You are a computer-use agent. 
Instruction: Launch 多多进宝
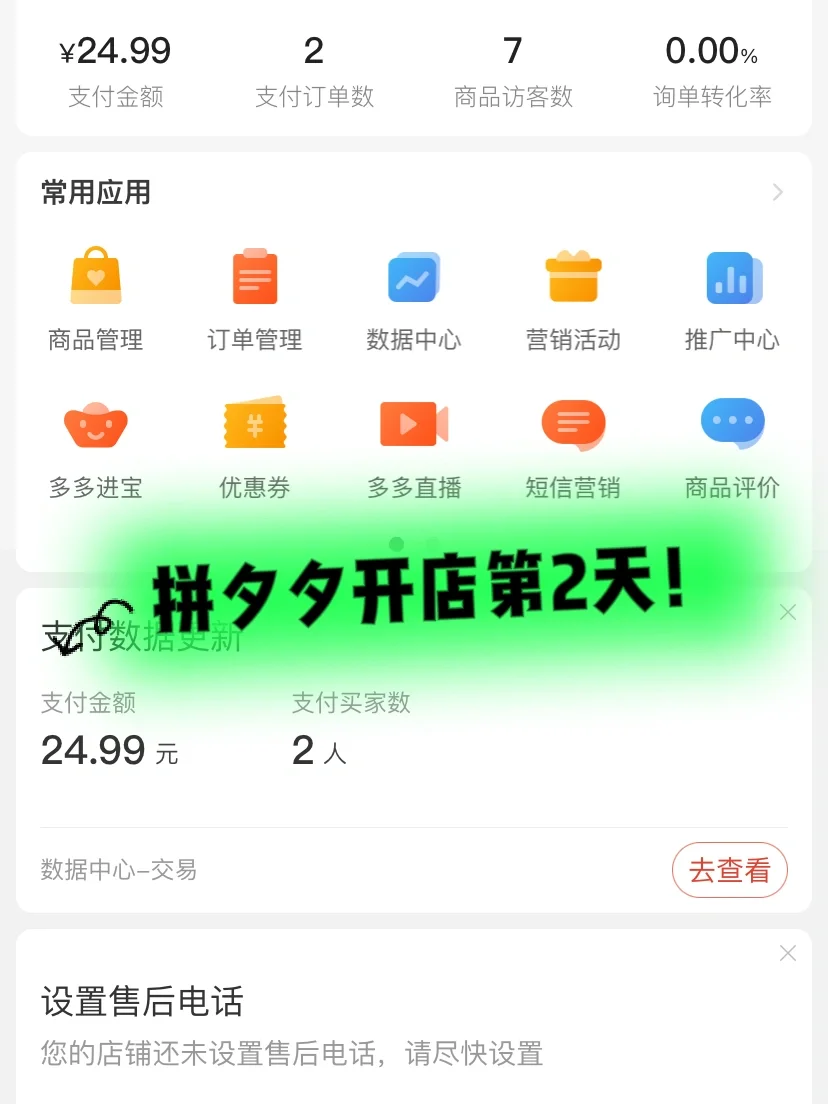click(x=96, y=447)
